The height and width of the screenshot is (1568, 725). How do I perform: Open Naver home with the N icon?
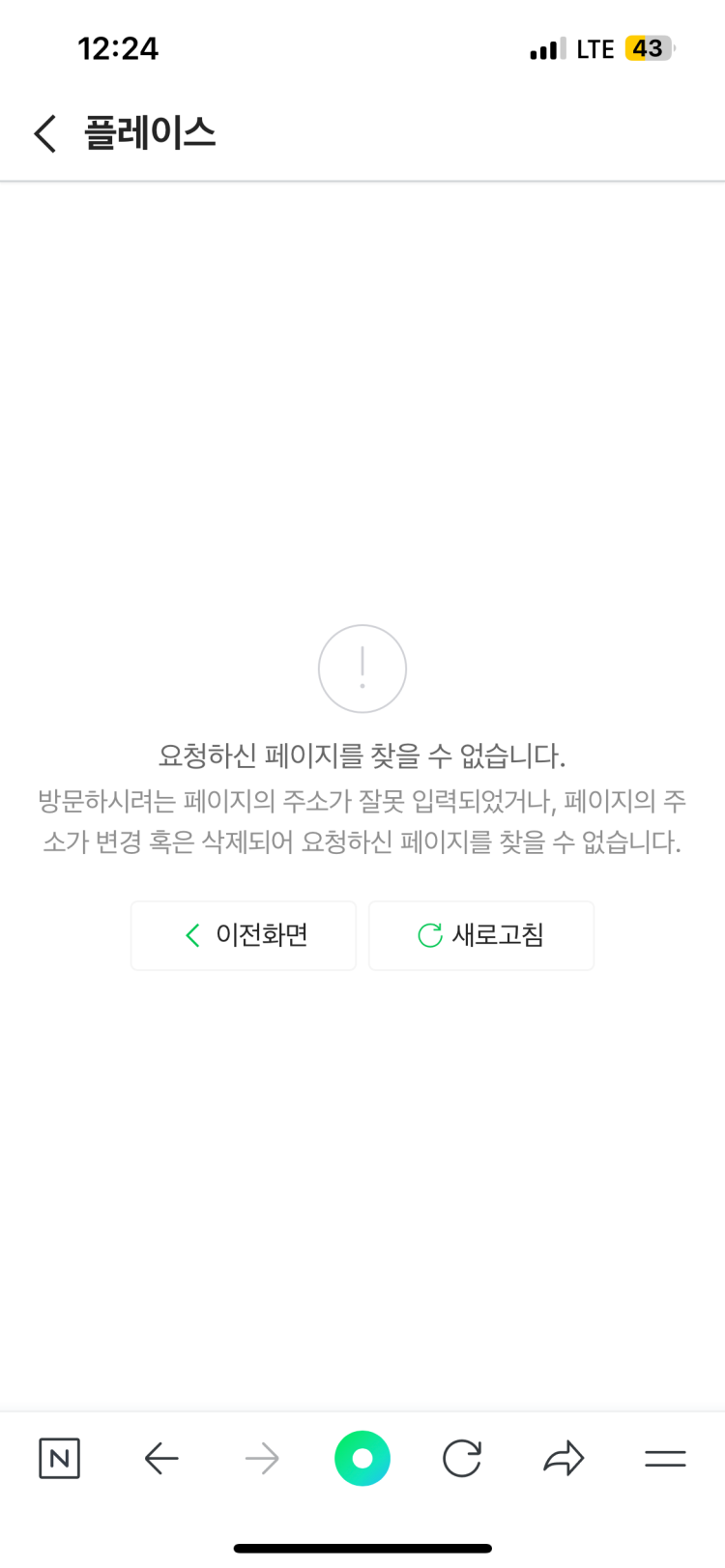coord(59,1459)
